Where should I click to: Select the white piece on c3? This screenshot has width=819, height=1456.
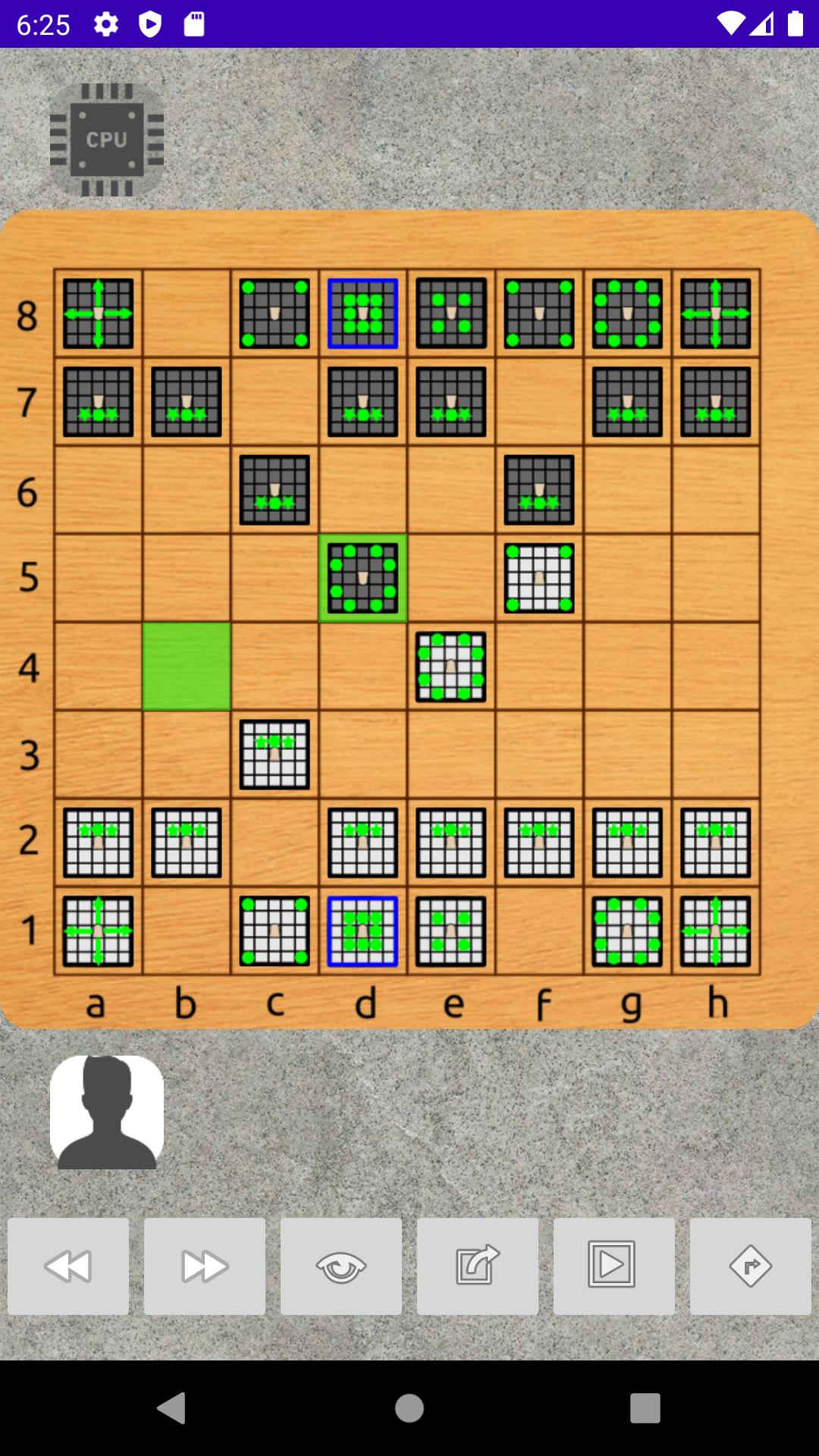coord(275,755)
